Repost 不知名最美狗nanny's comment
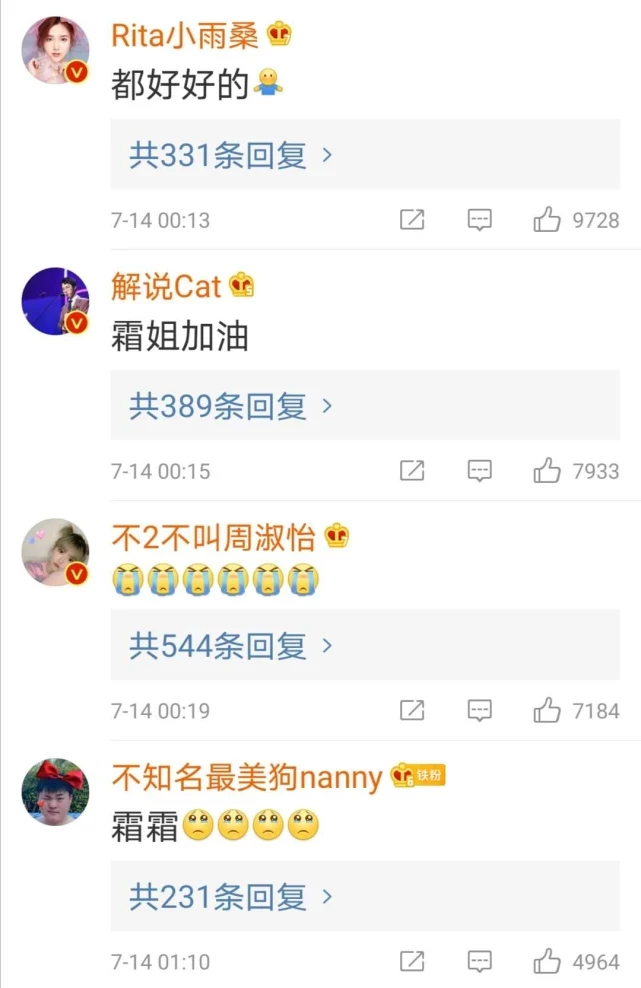This screenshot has height=988, width=641. coord(412,961)
